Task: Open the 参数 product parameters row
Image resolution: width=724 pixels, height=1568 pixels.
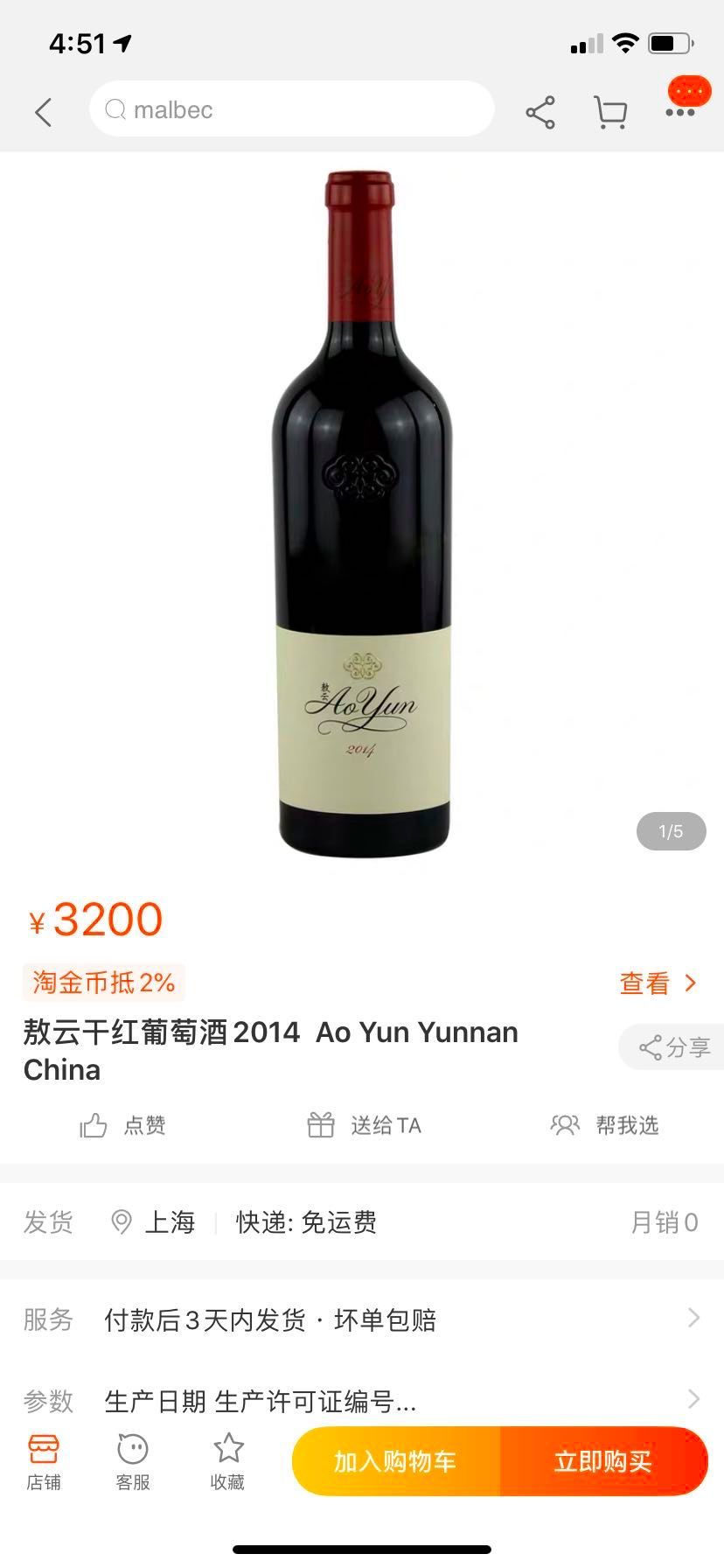Action: pyautogui.click(x=362, y=1401)
